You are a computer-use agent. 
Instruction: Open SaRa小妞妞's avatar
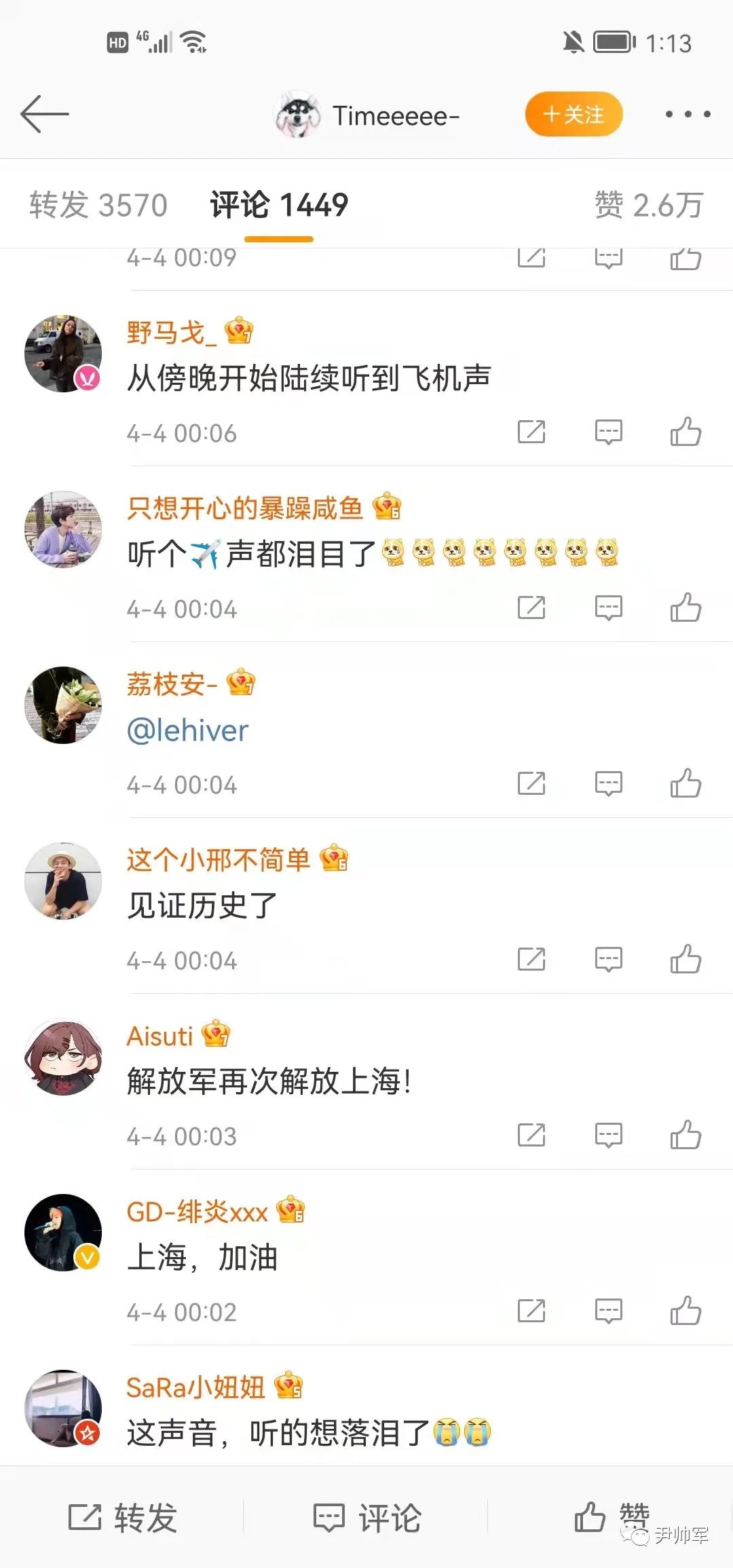pos(63,1408)
